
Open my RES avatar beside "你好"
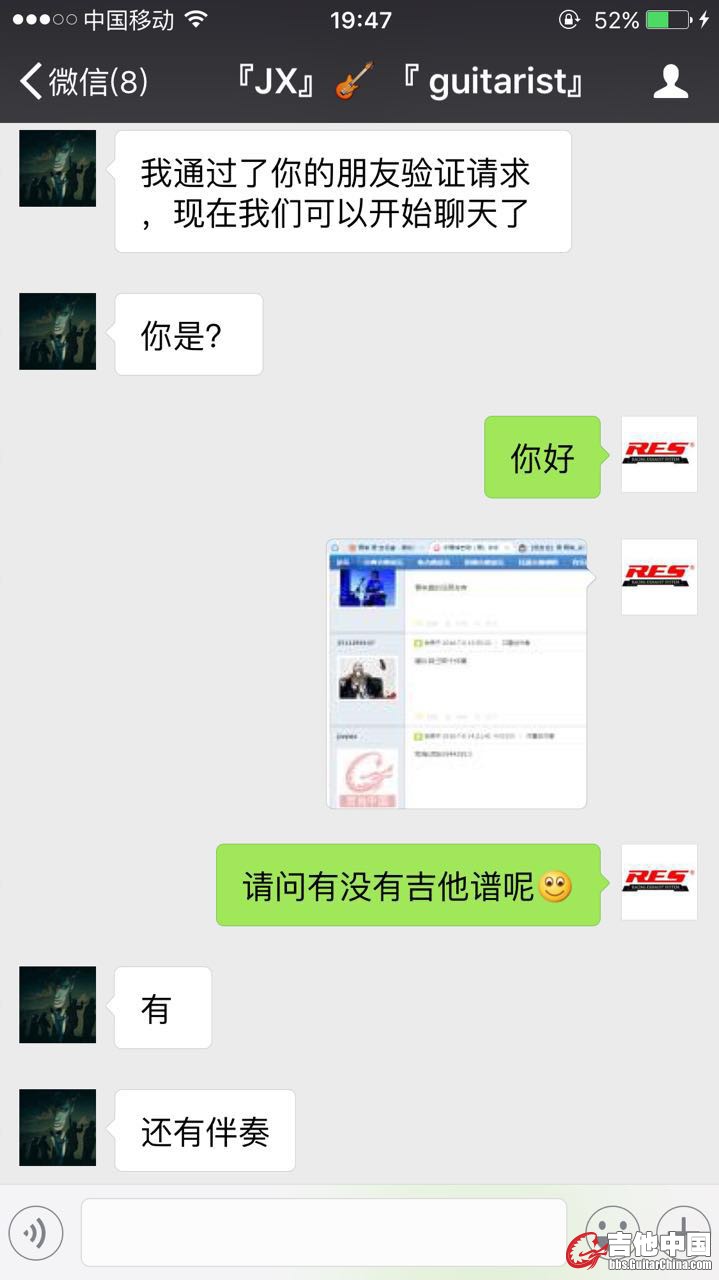pos(658,455)
